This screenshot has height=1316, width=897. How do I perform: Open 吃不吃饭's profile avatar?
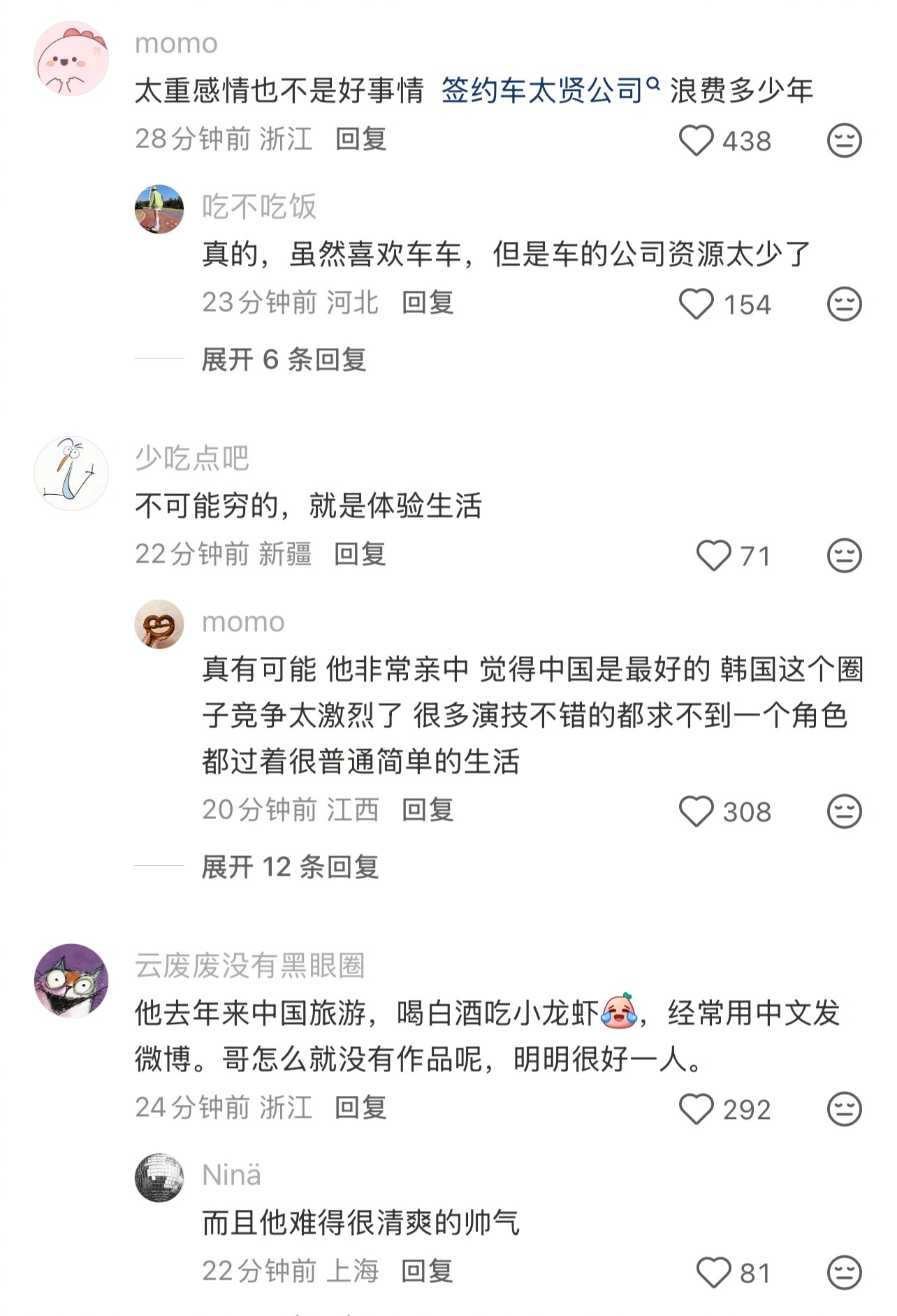coord(160,209)
